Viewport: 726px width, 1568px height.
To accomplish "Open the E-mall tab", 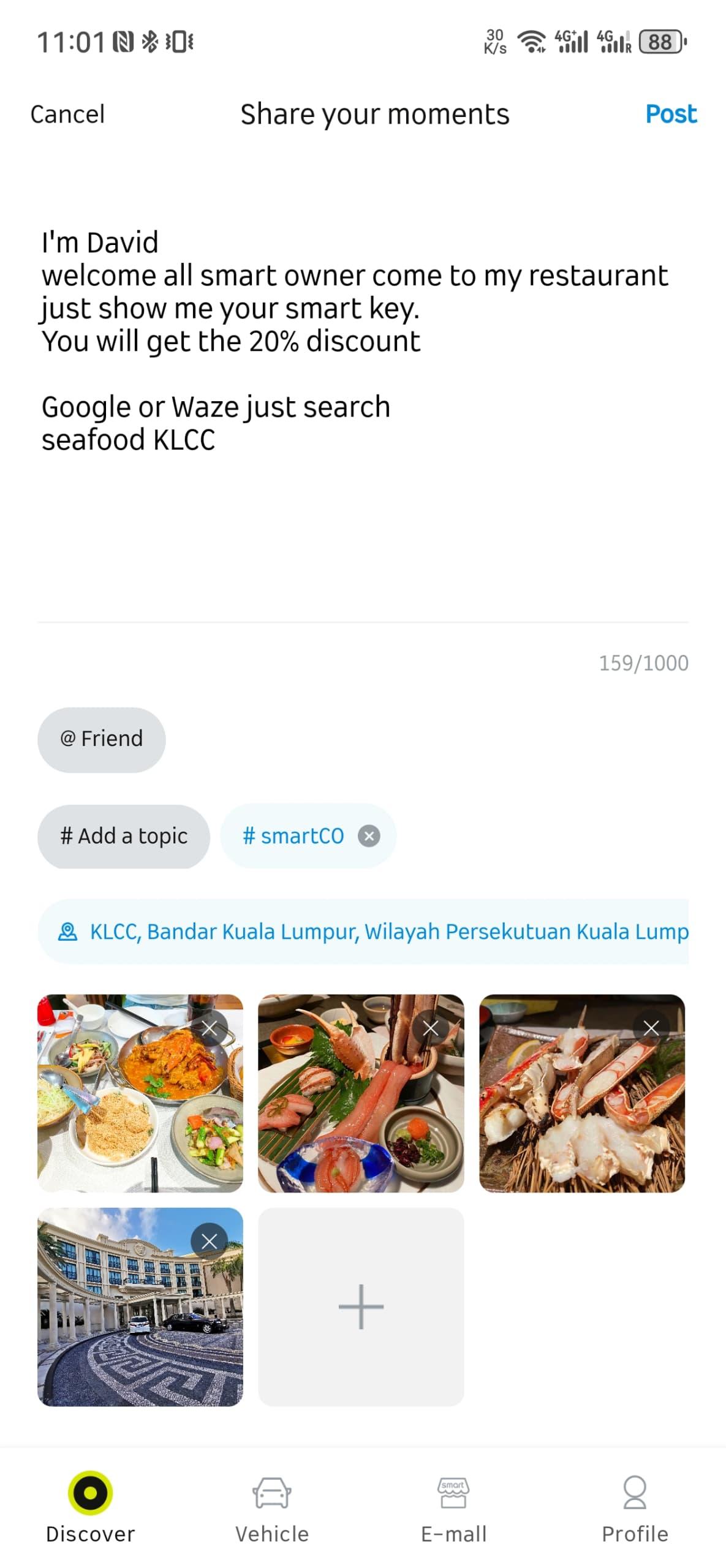I will tap(453, 1507).
